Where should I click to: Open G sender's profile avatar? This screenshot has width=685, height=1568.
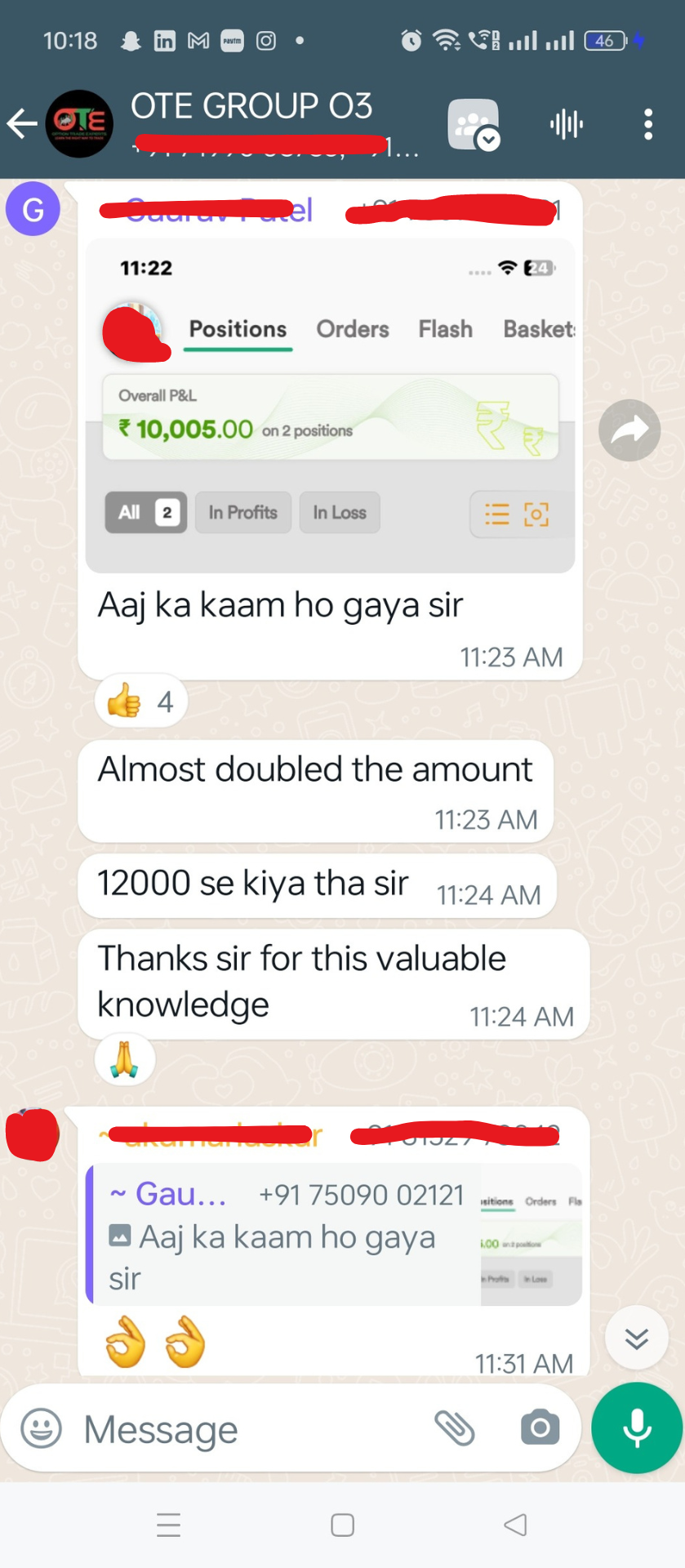(x=33, y=209)
